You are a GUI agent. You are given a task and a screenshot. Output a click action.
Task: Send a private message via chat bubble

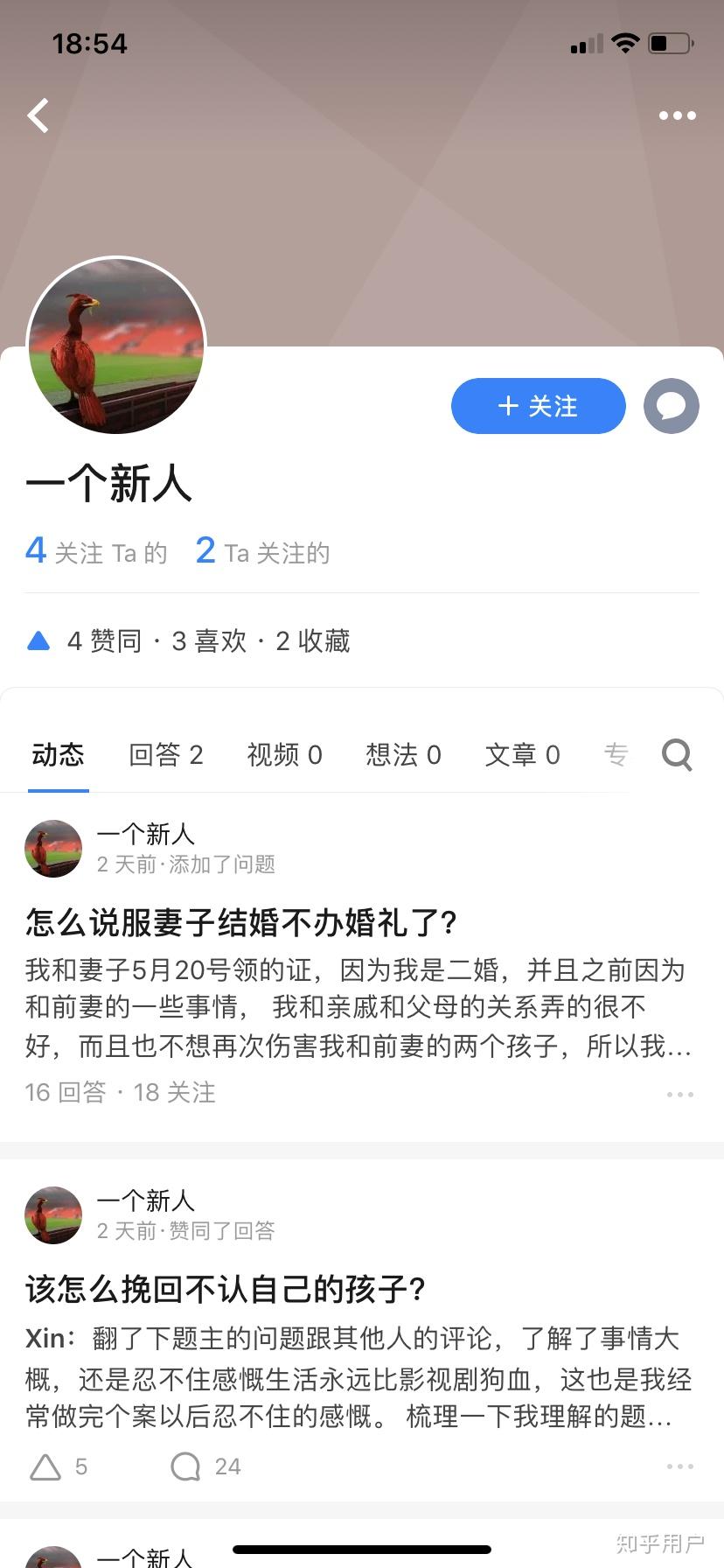coord(671,406)
